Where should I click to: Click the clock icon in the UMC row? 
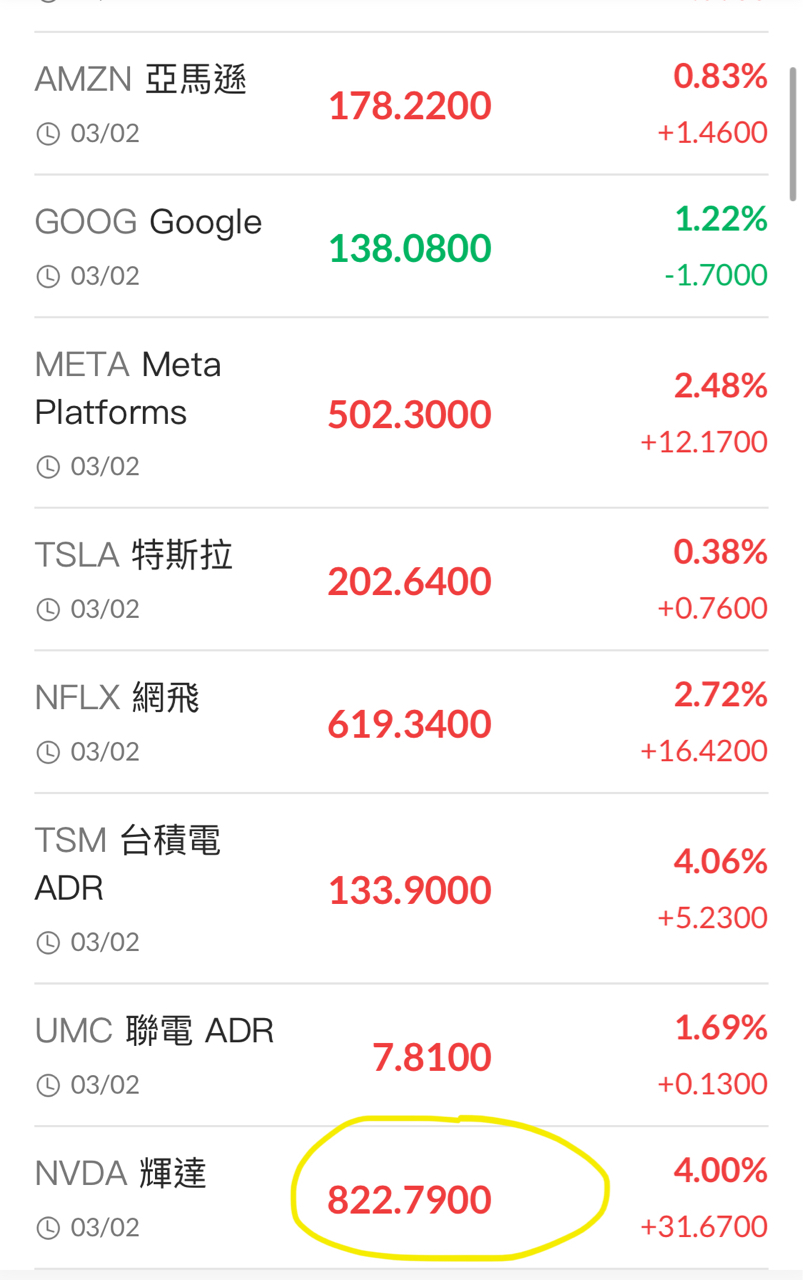coord(45,1084)
